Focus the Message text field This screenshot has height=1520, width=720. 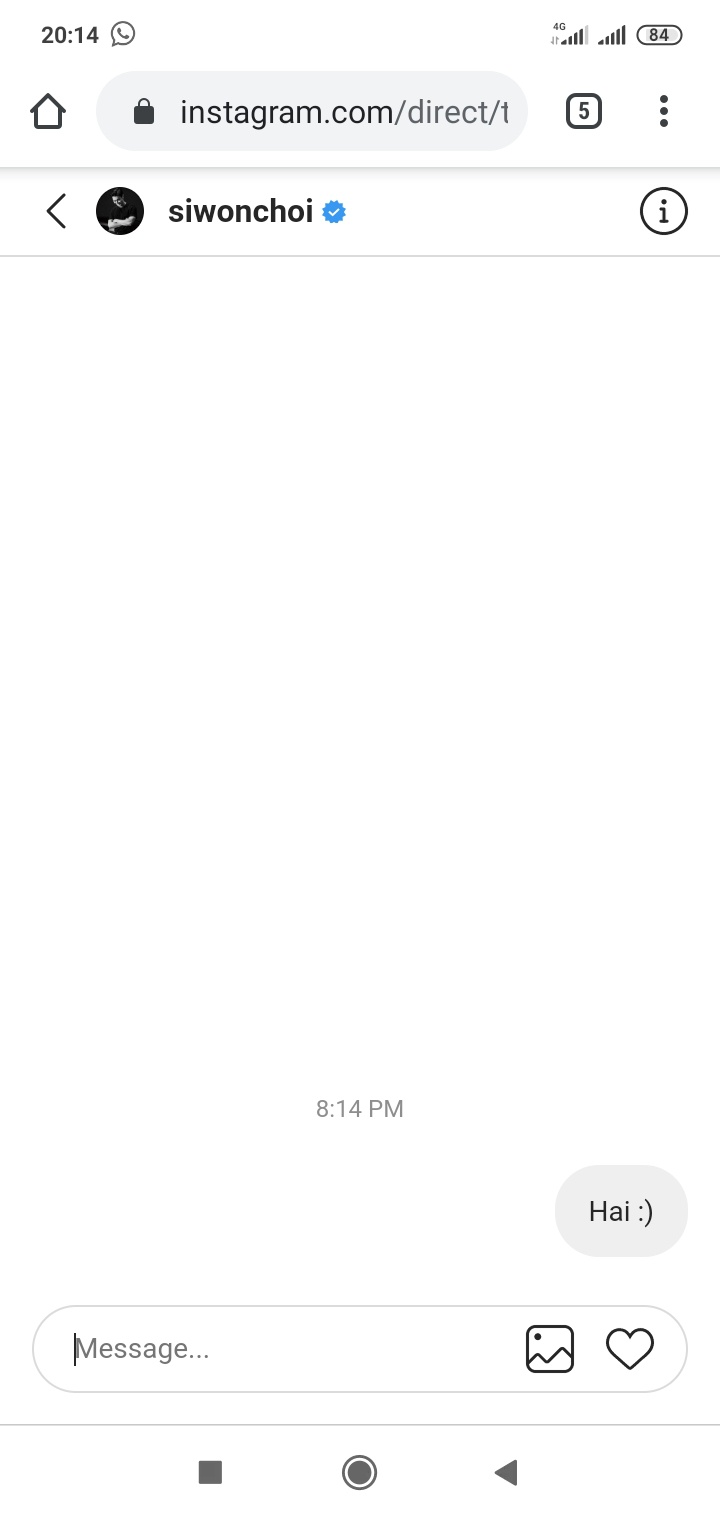(x=290, y=1349)
